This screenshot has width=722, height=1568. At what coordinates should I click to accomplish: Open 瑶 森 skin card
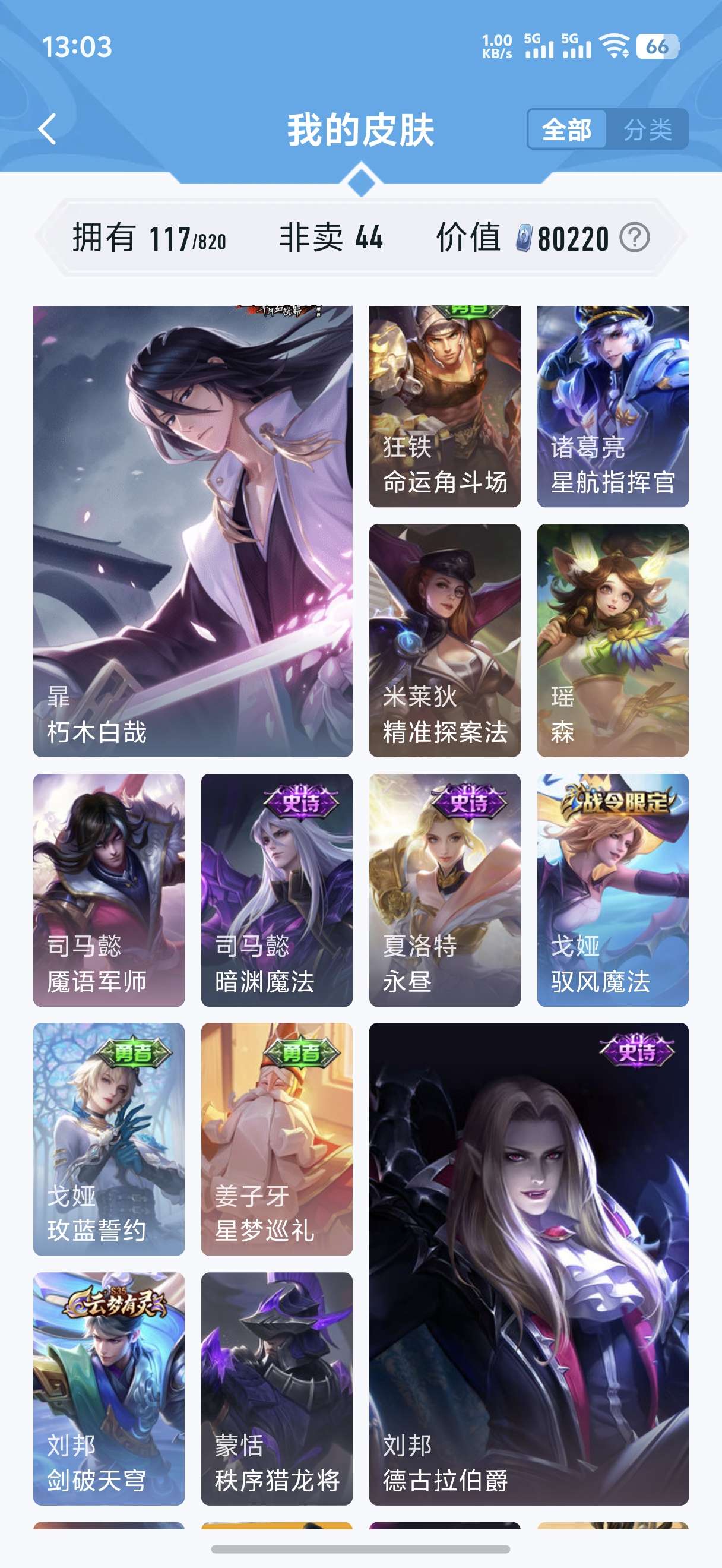[613, 640]
